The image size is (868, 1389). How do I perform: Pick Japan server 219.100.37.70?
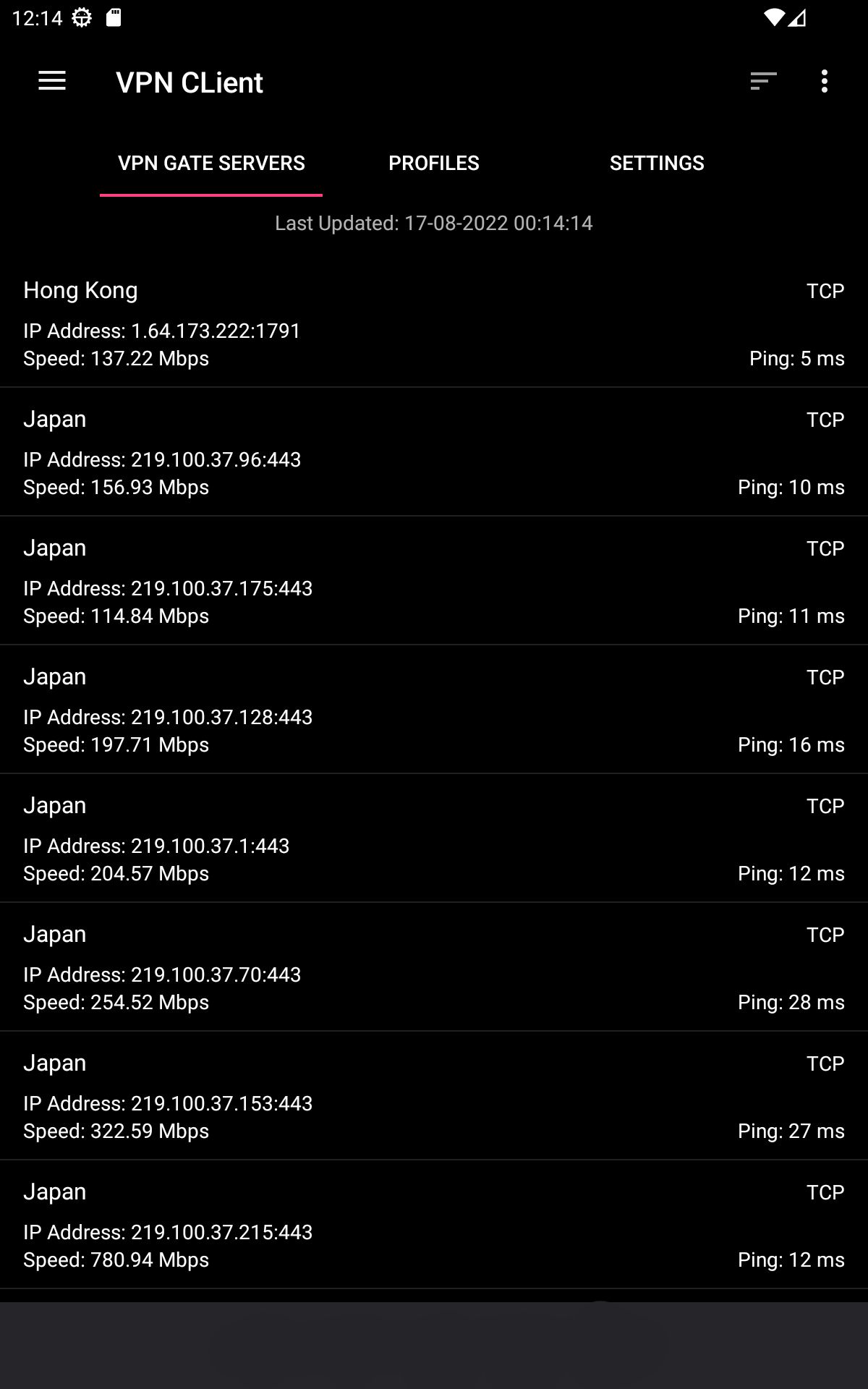[x=434, y=967]
